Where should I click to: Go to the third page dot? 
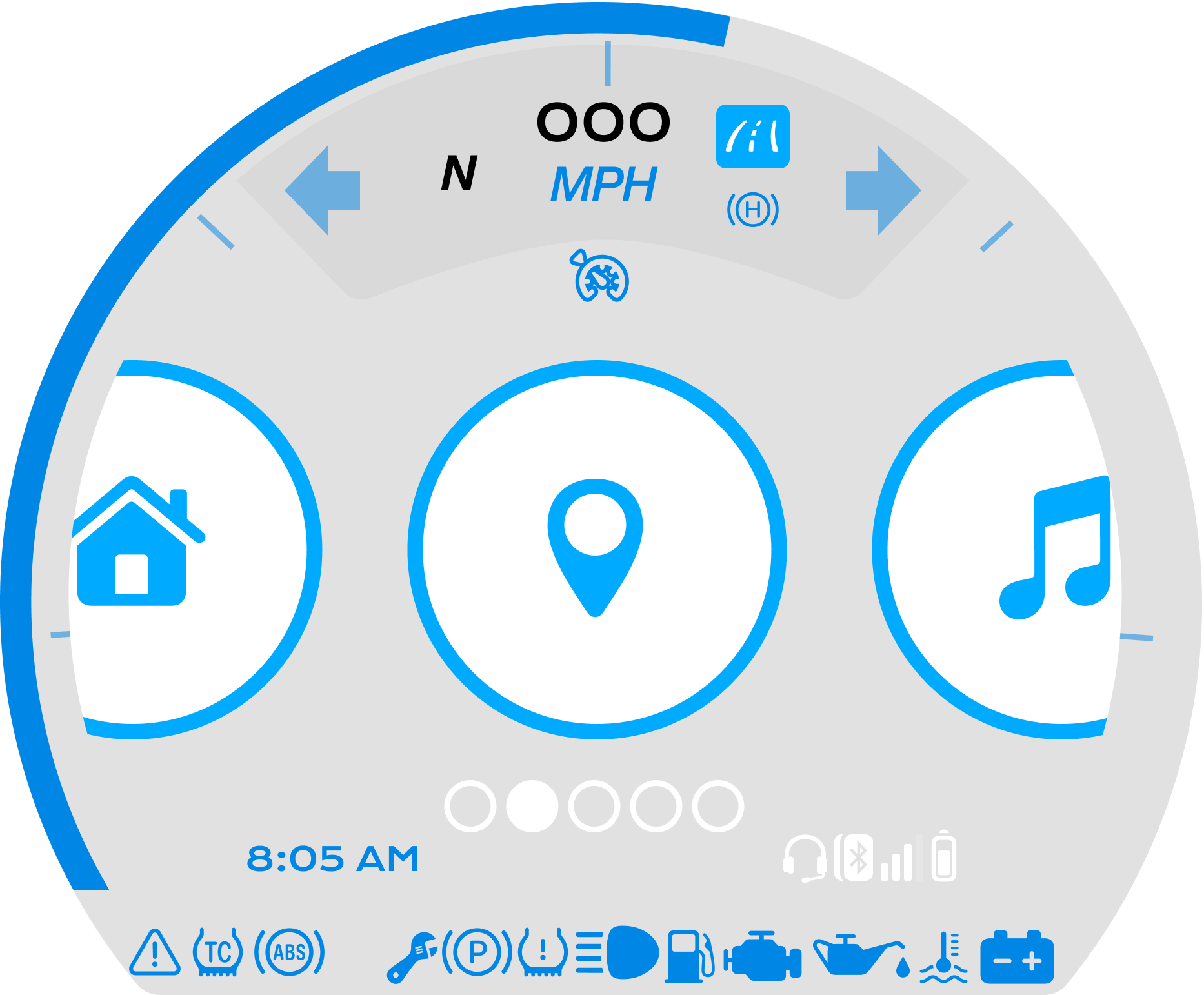[x=594, y=806]
